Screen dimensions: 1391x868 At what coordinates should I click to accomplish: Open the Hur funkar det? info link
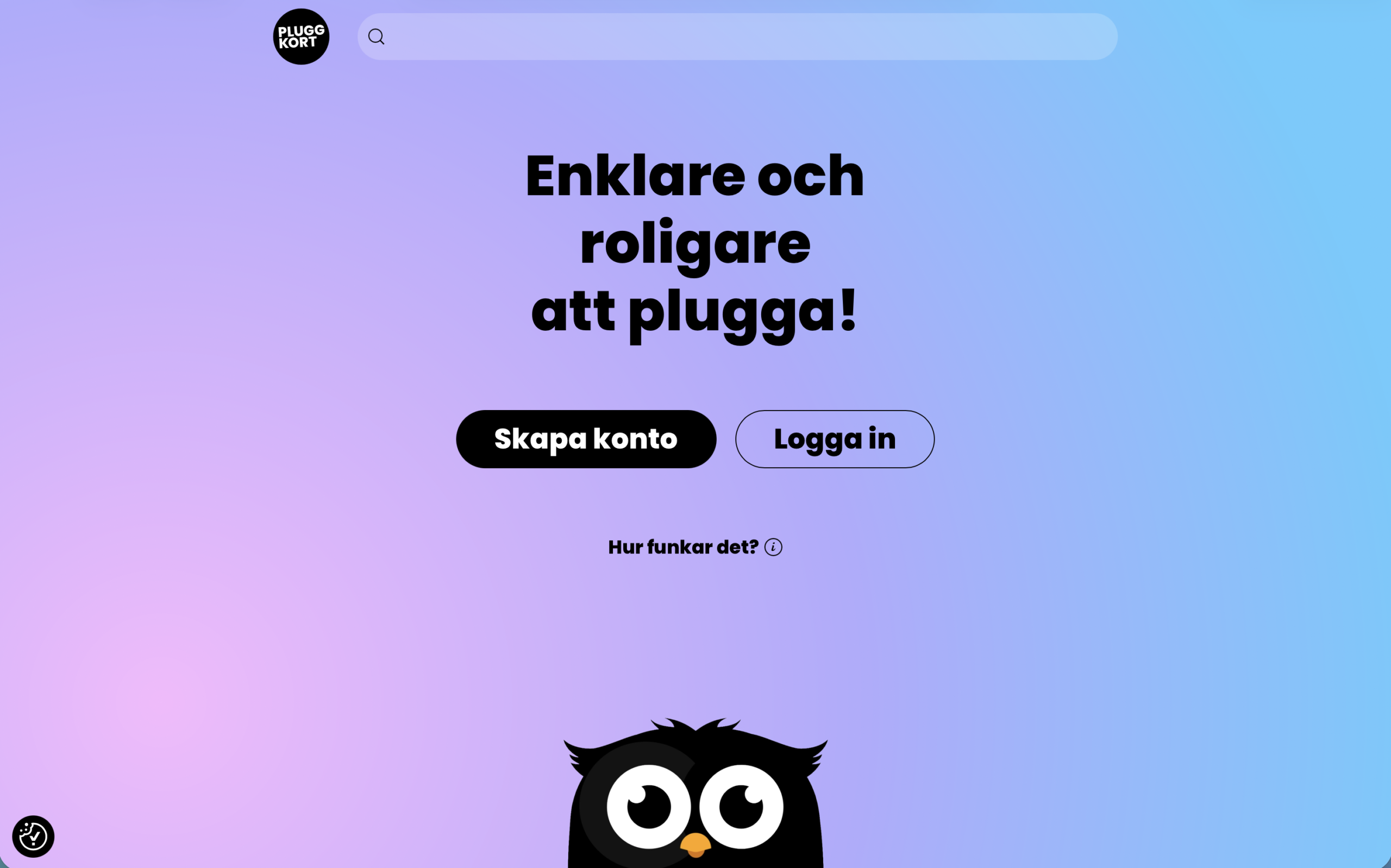694,547
